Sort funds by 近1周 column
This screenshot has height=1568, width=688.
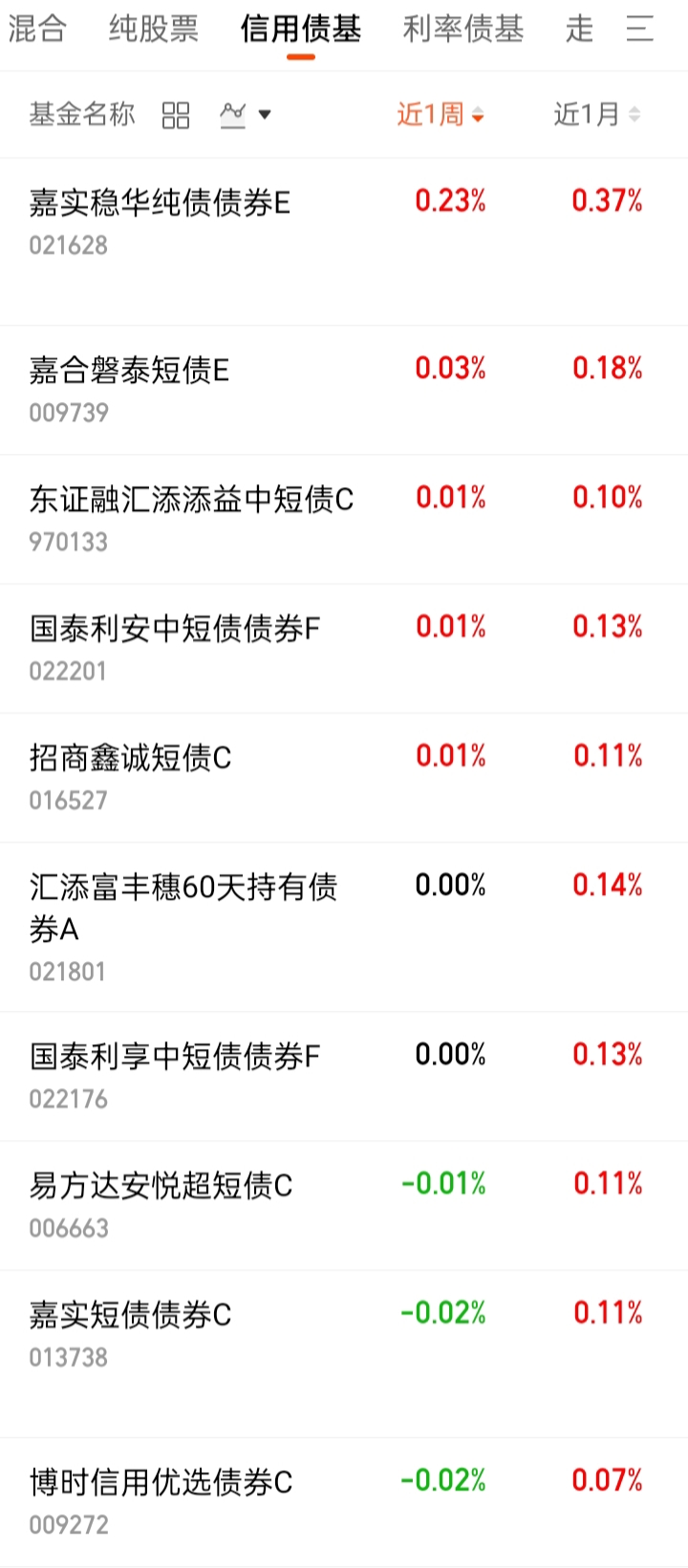[441, 115]
